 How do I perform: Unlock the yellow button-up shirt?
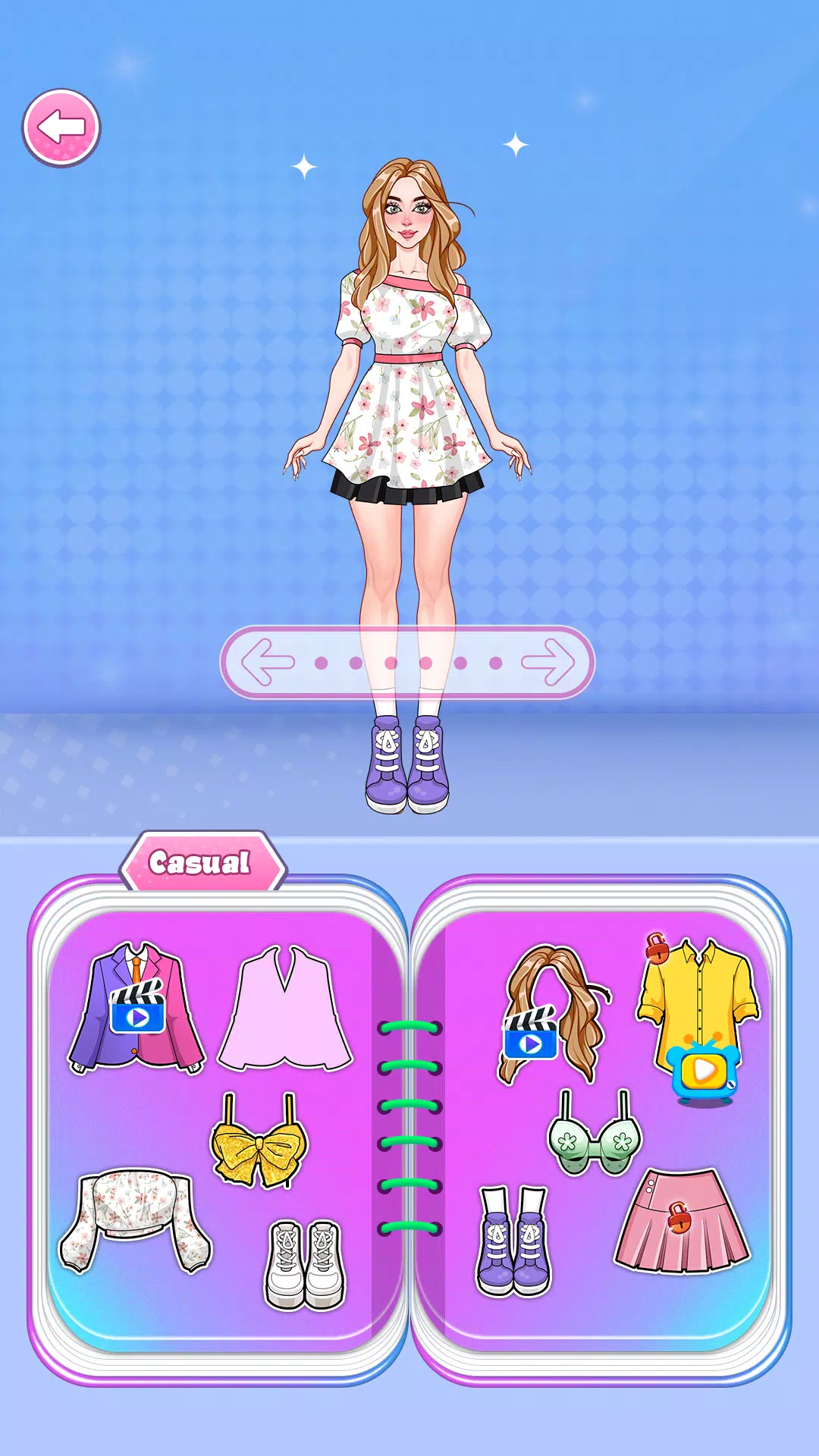click(698, 1009)
